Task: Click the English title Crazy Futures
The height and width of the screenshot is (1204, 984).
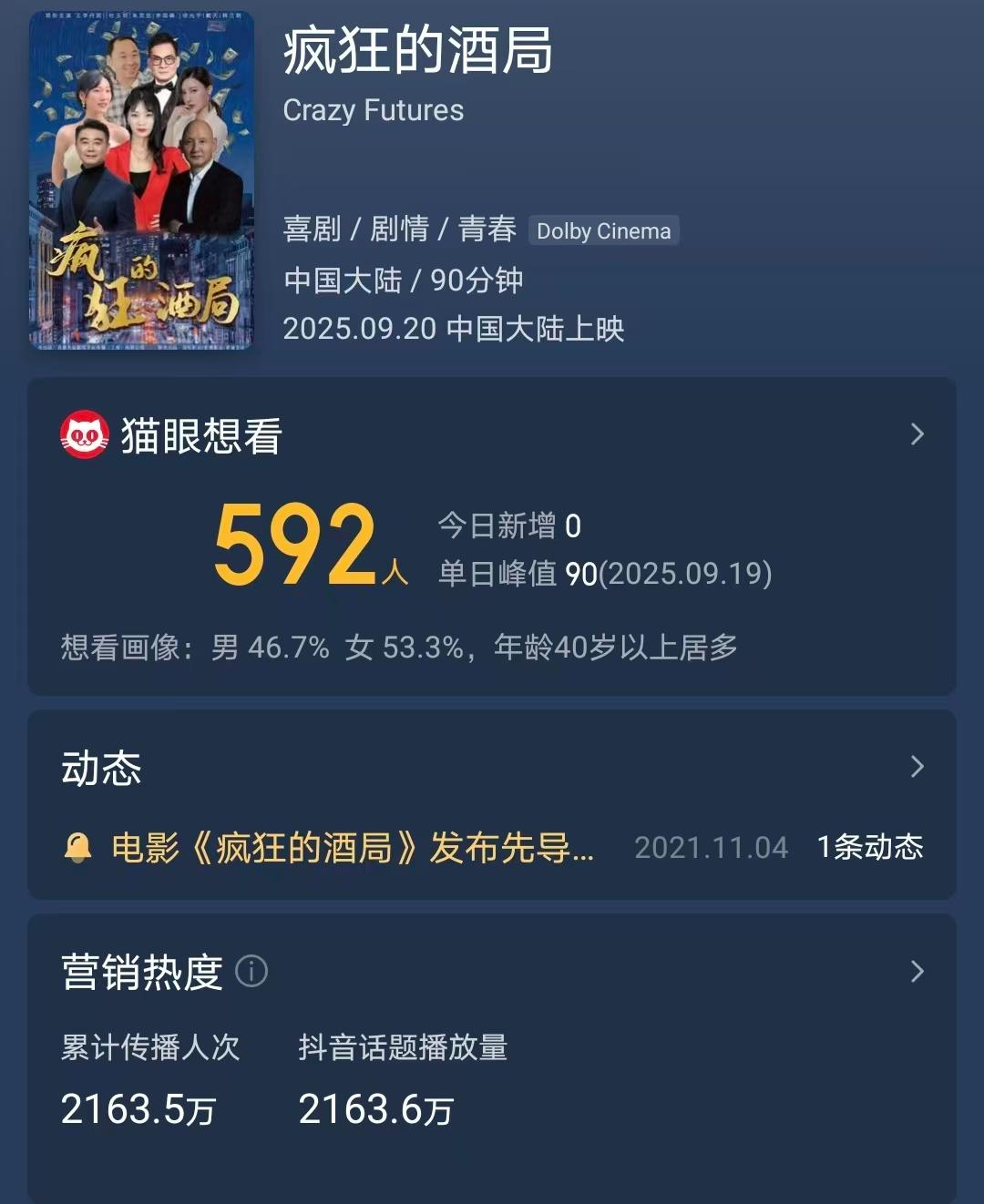Action: click(x=373, y=111)
